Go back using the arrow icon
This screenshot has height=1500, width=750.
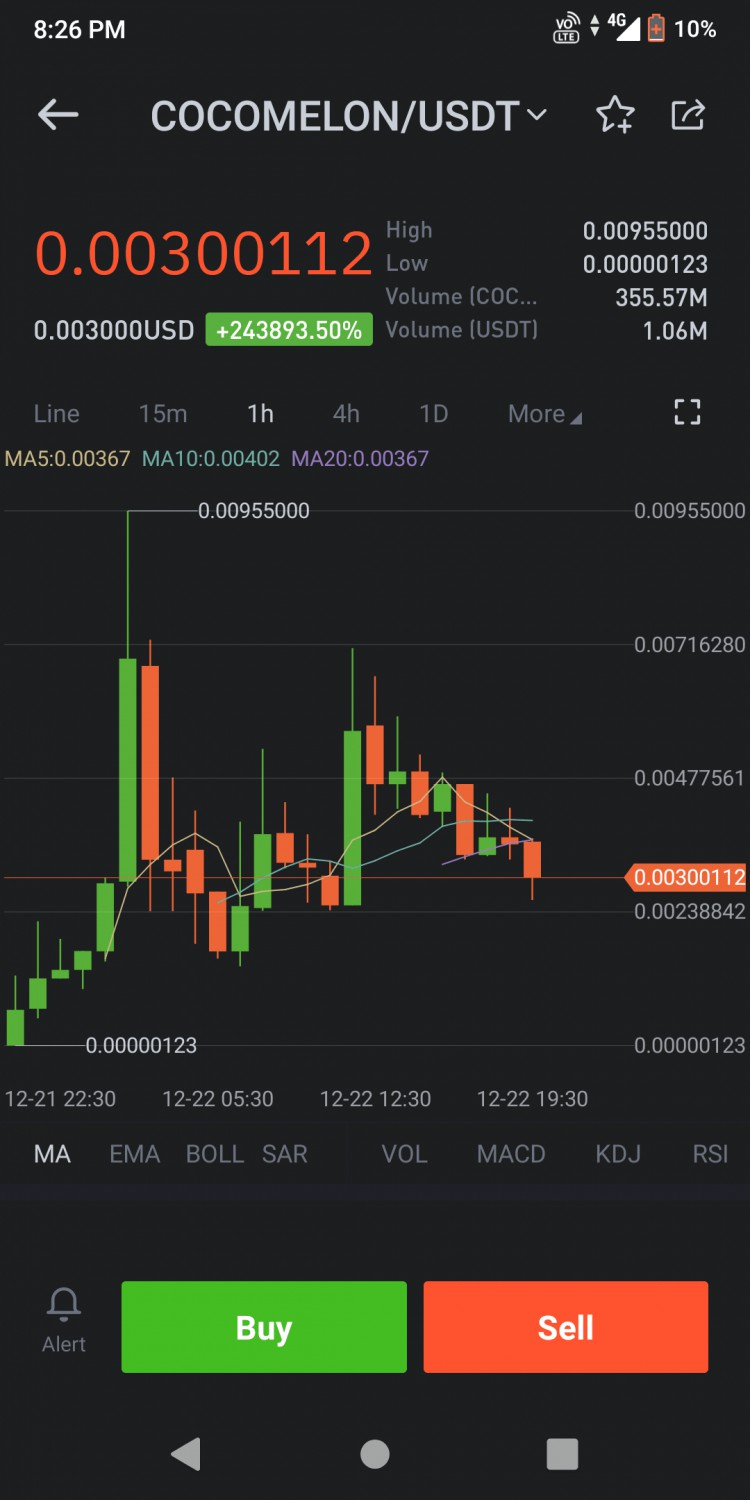click(58, 115)
